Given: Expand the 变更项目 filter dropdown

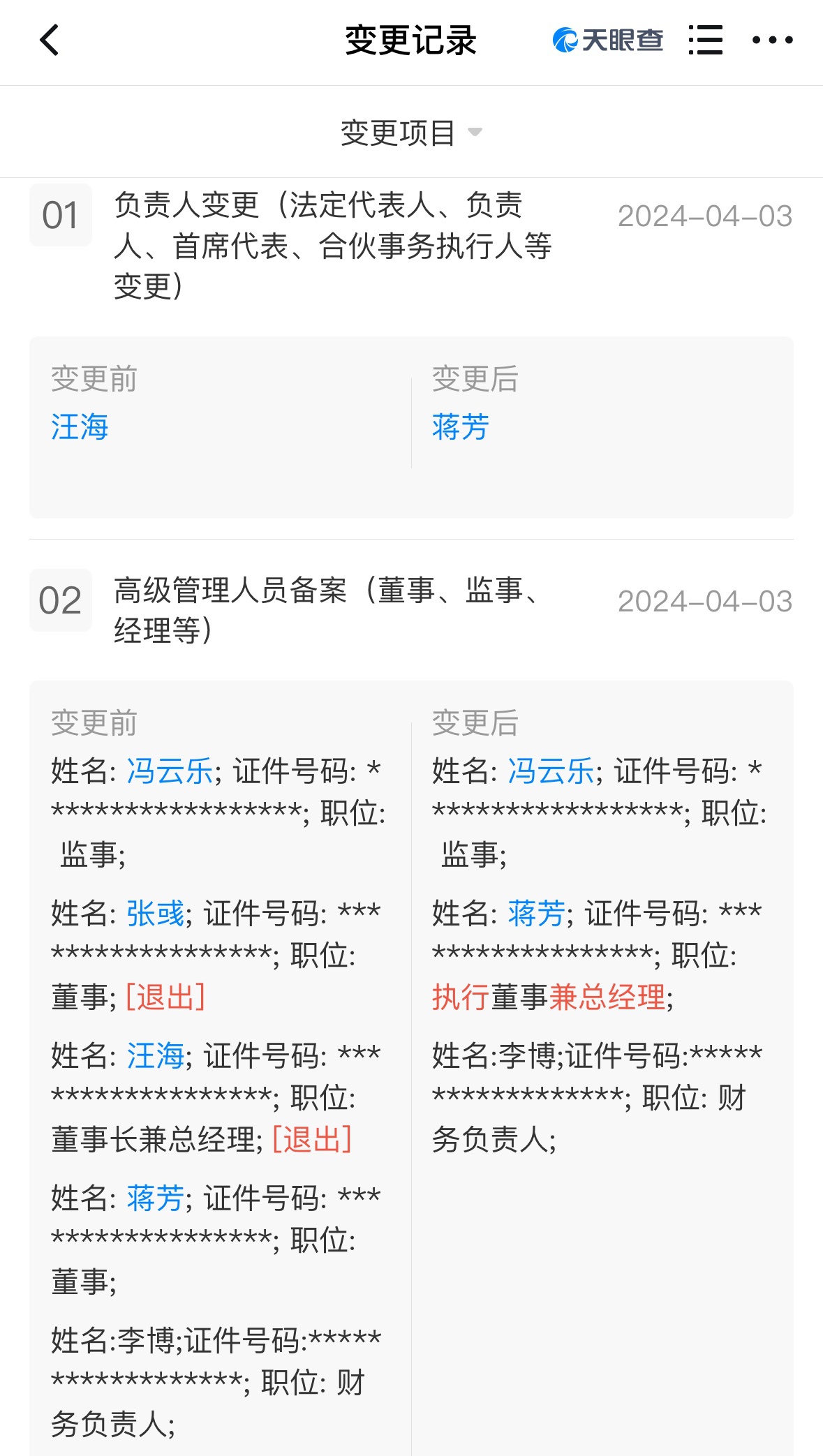Looking at the screenshot, I should coord(411,133).
